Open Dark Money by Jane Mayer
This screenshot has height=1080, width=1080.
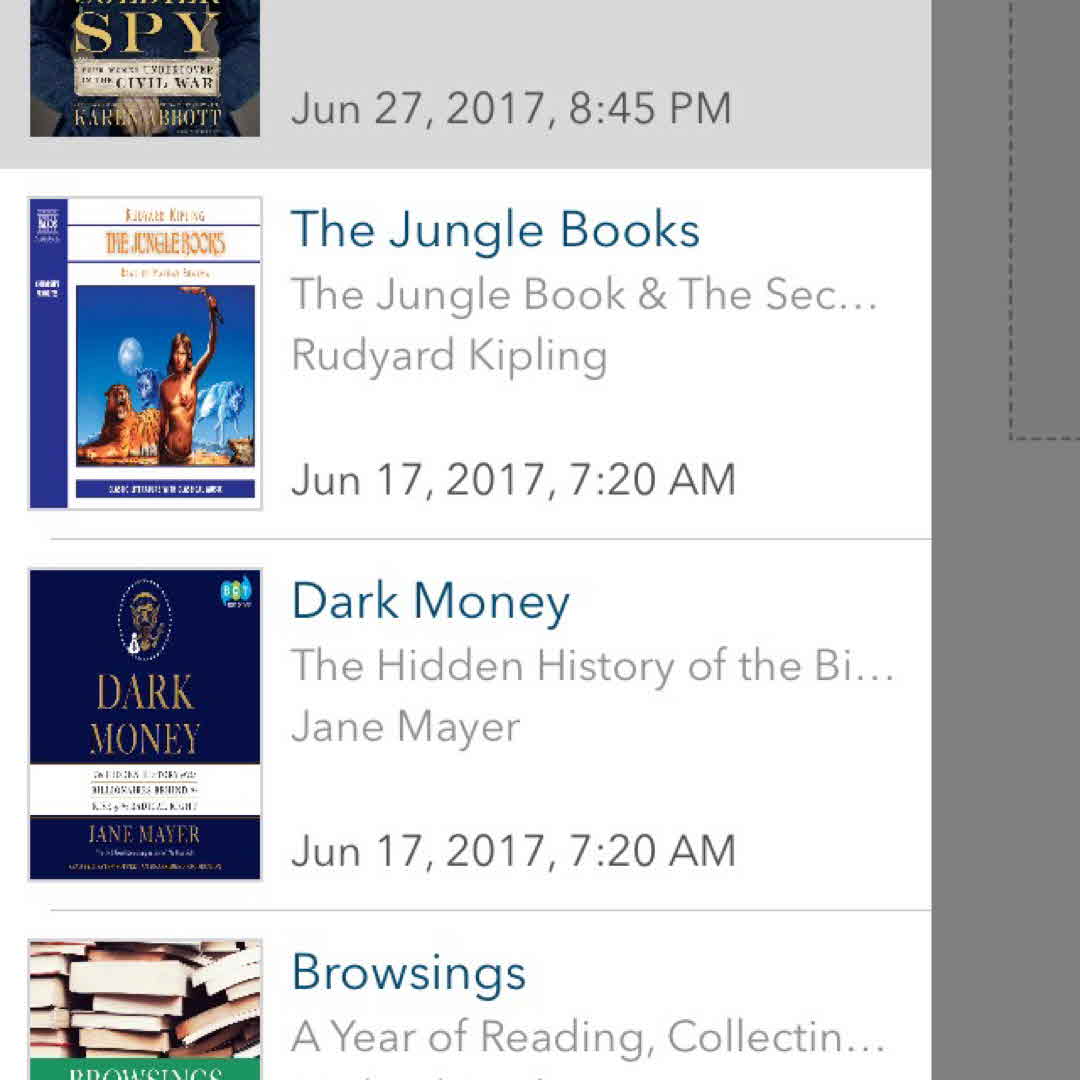431,603
